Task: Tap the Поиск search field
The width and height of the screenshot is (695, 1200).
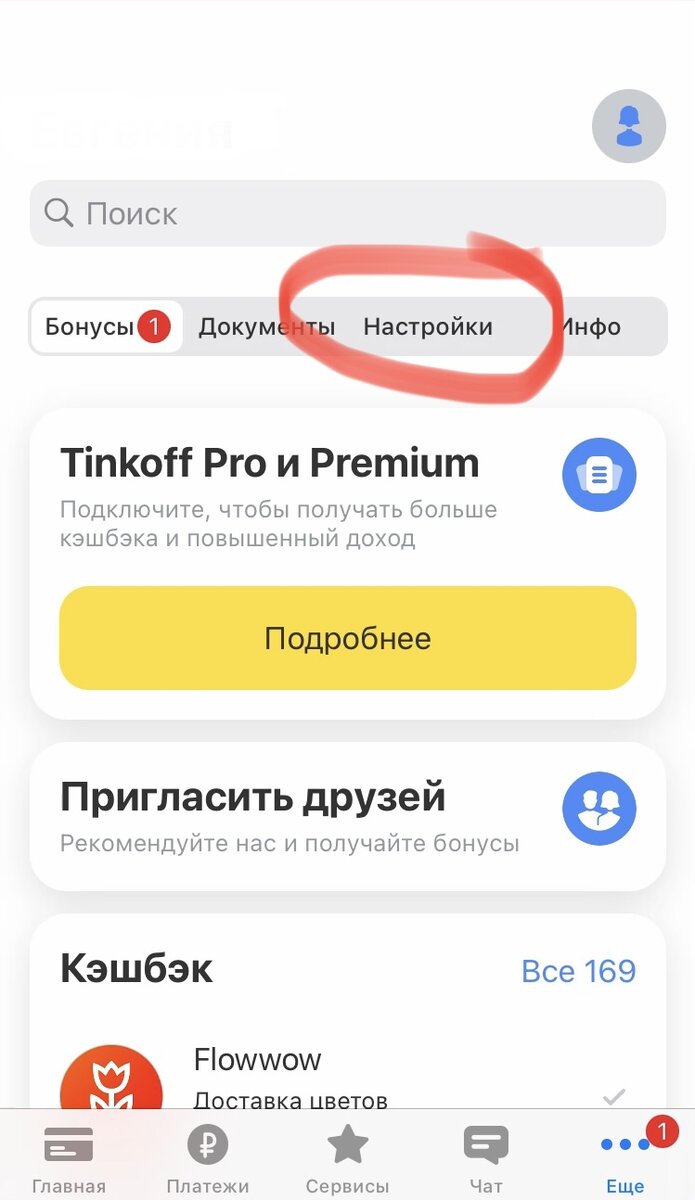Action: click(347, 213)
